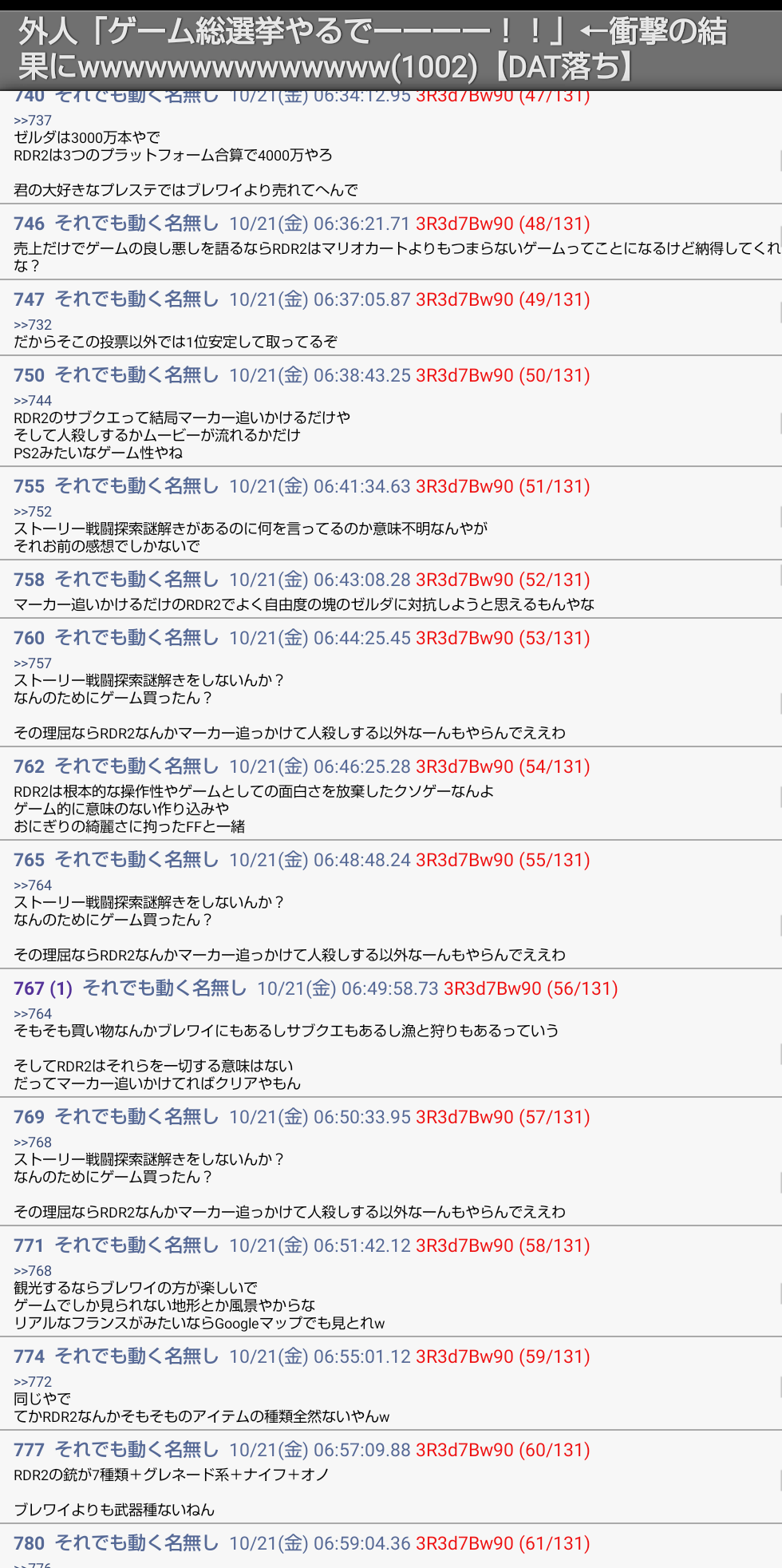Show replies to post 767 (1)

(x=61, y=988)
